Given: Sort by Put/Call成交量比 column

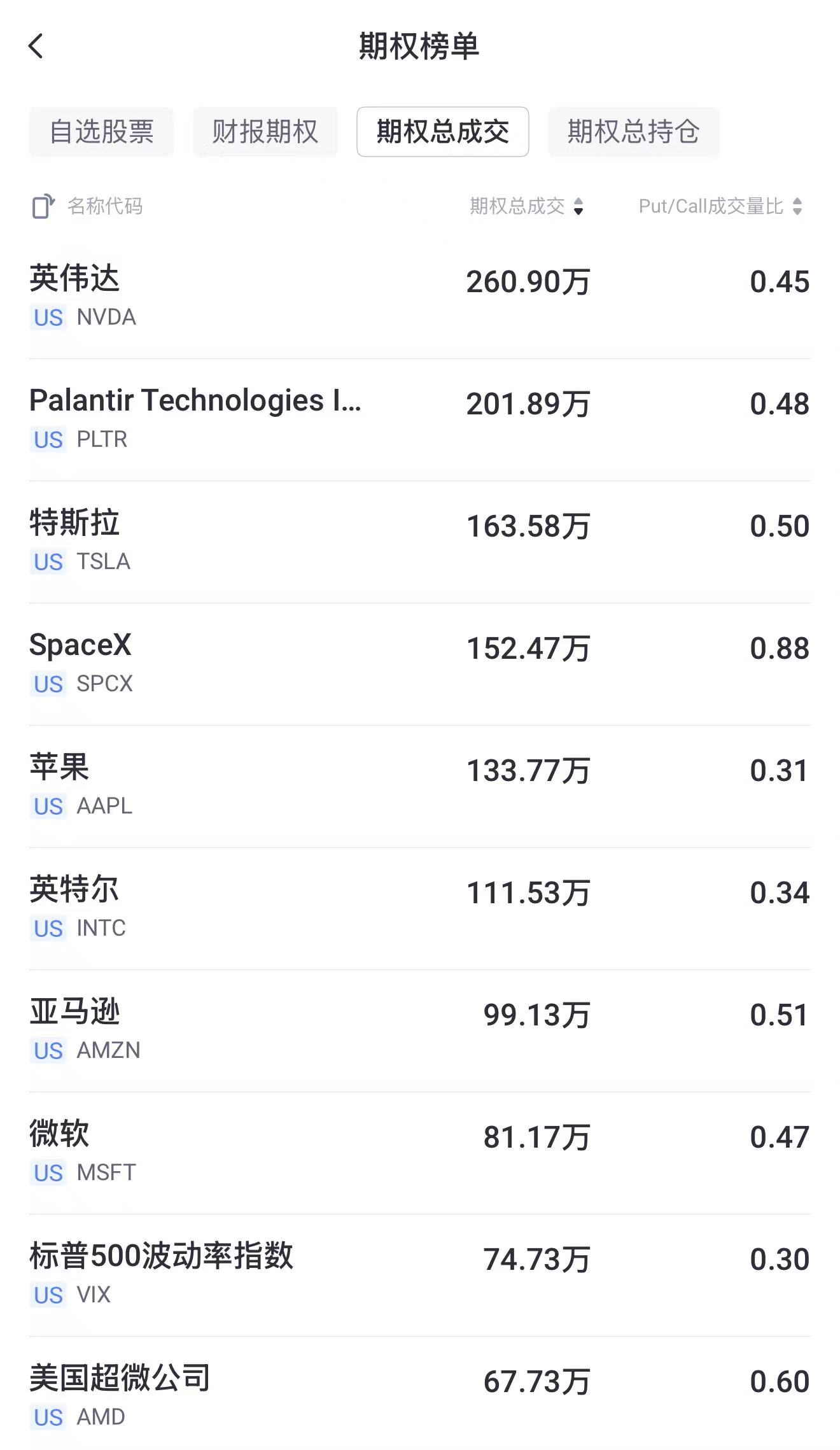Looking at the screenshot, I should coord(721,206).
